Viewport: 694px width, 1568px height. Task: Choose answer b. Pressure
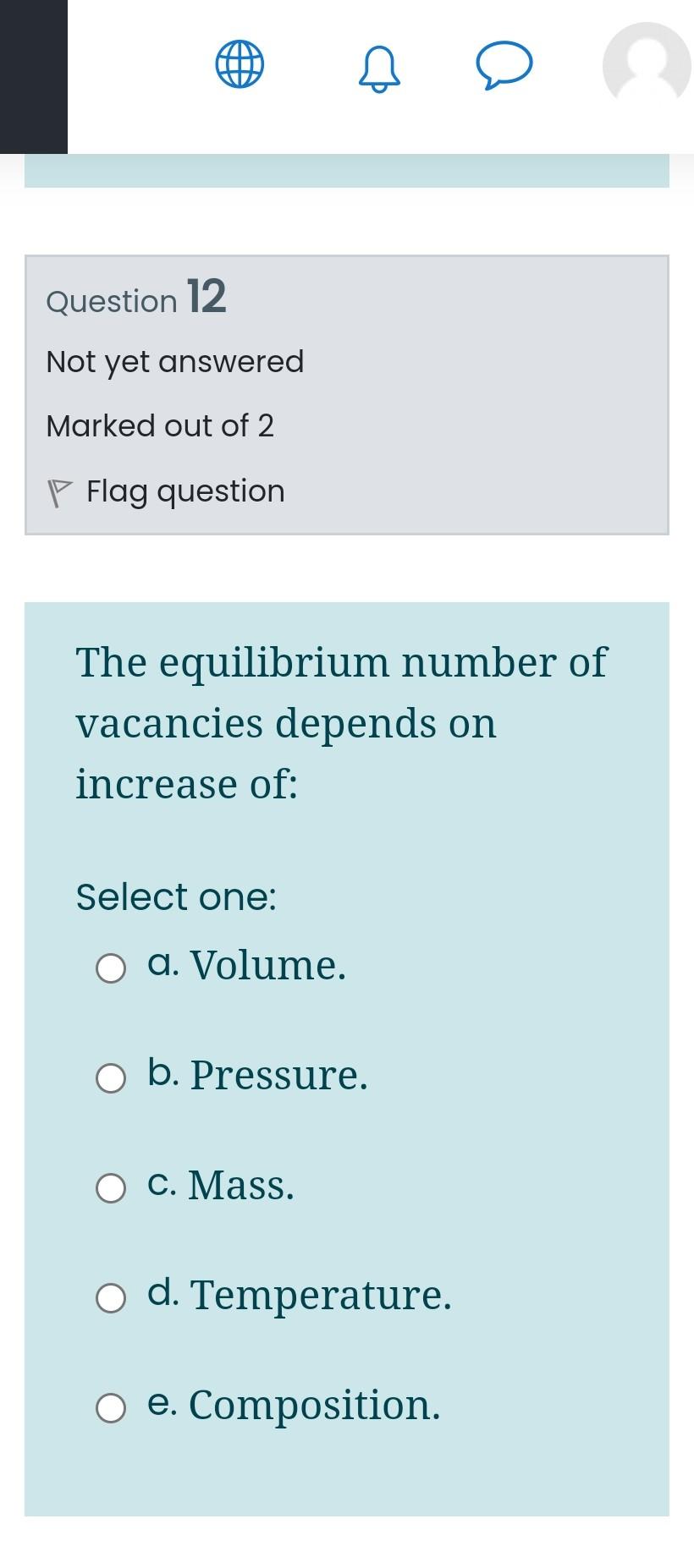111,1078
